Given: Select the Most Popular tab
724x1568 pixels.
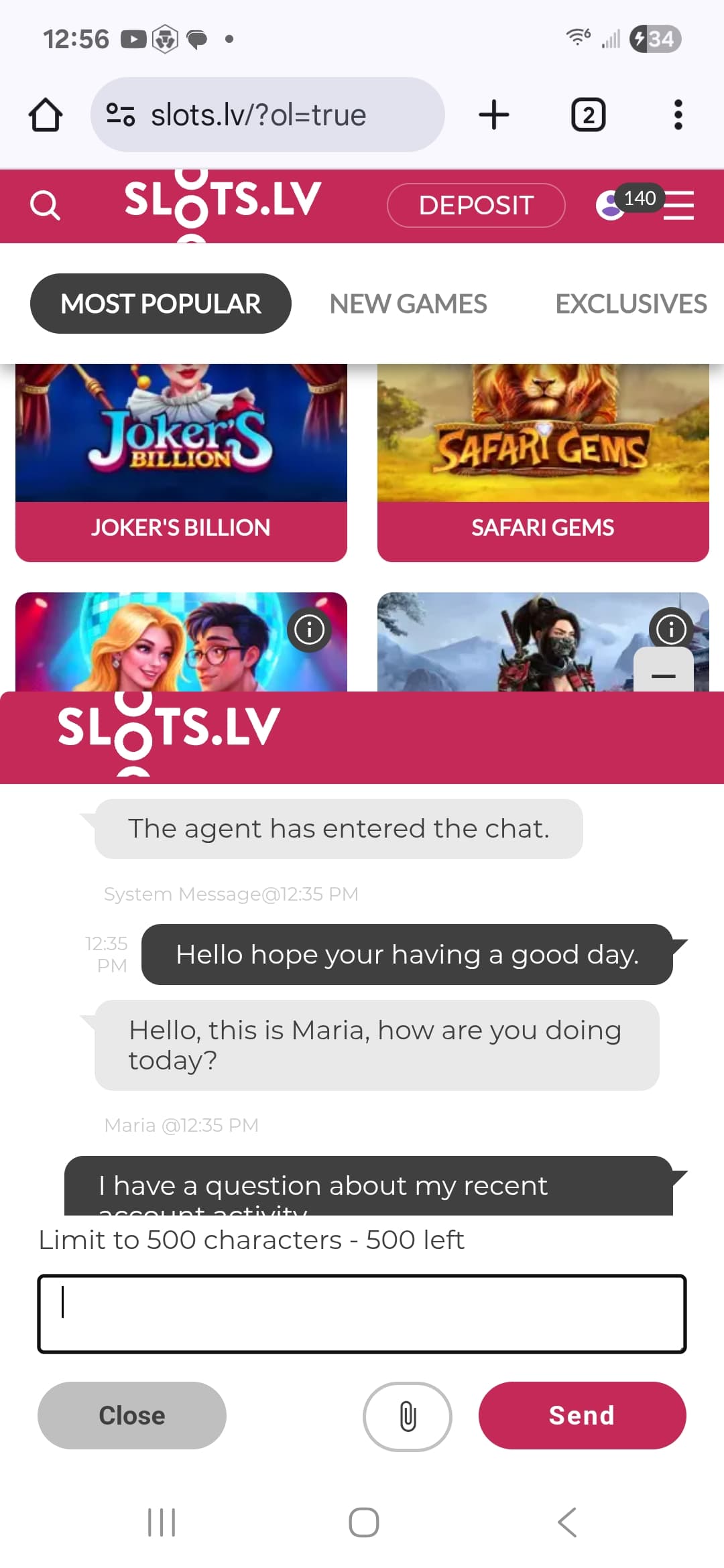Looking at the screenshot, I should click(x=161, y=304).
